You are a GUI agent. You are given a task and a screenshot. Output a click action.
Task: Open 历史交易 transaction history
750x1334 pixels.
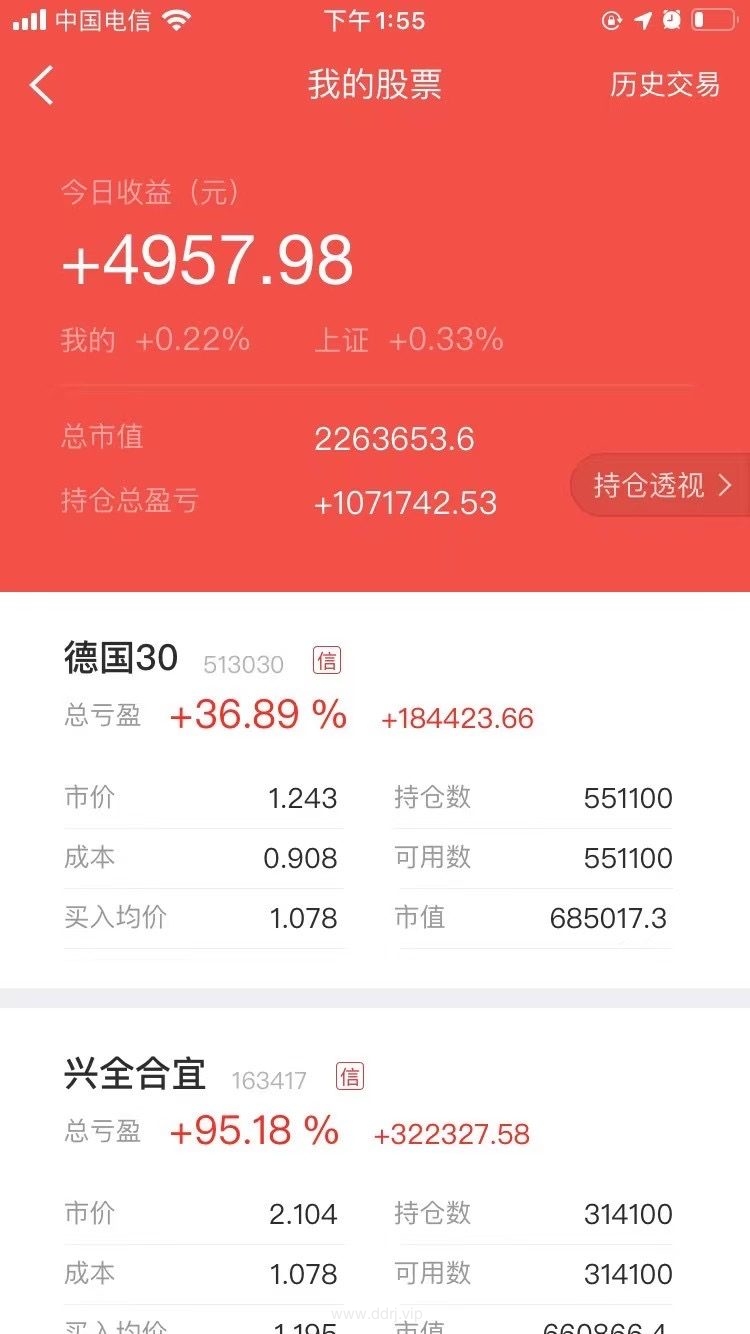click(x=664, y=85)
